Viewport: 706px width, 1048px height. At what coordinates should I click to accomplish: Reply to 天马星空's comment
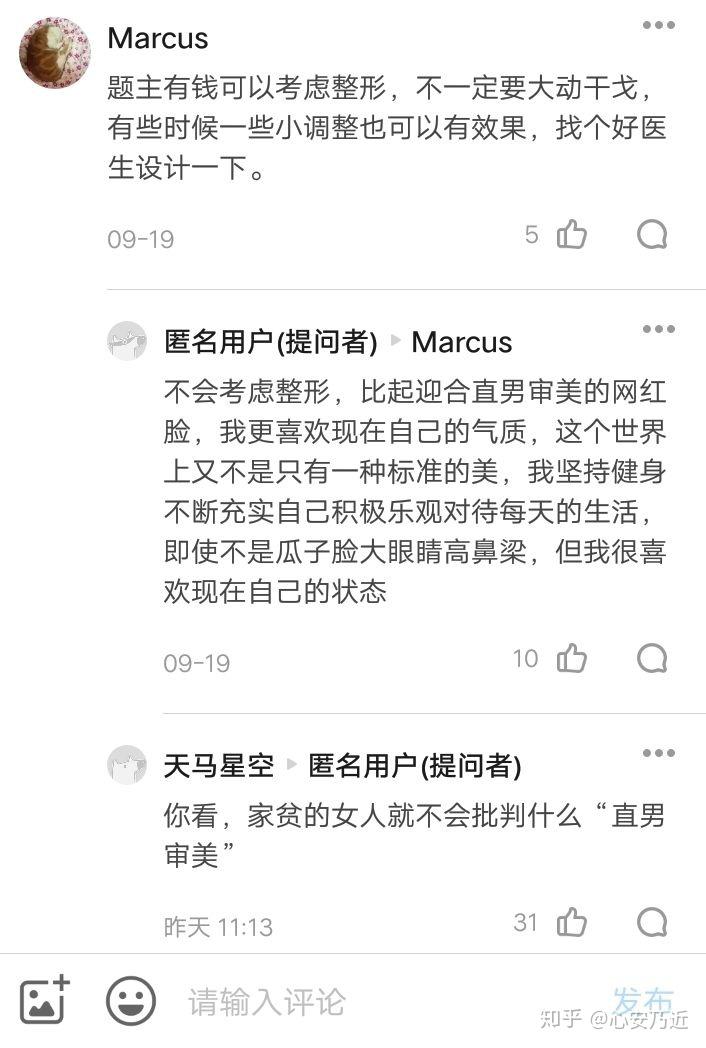click(x=652, y=922)
